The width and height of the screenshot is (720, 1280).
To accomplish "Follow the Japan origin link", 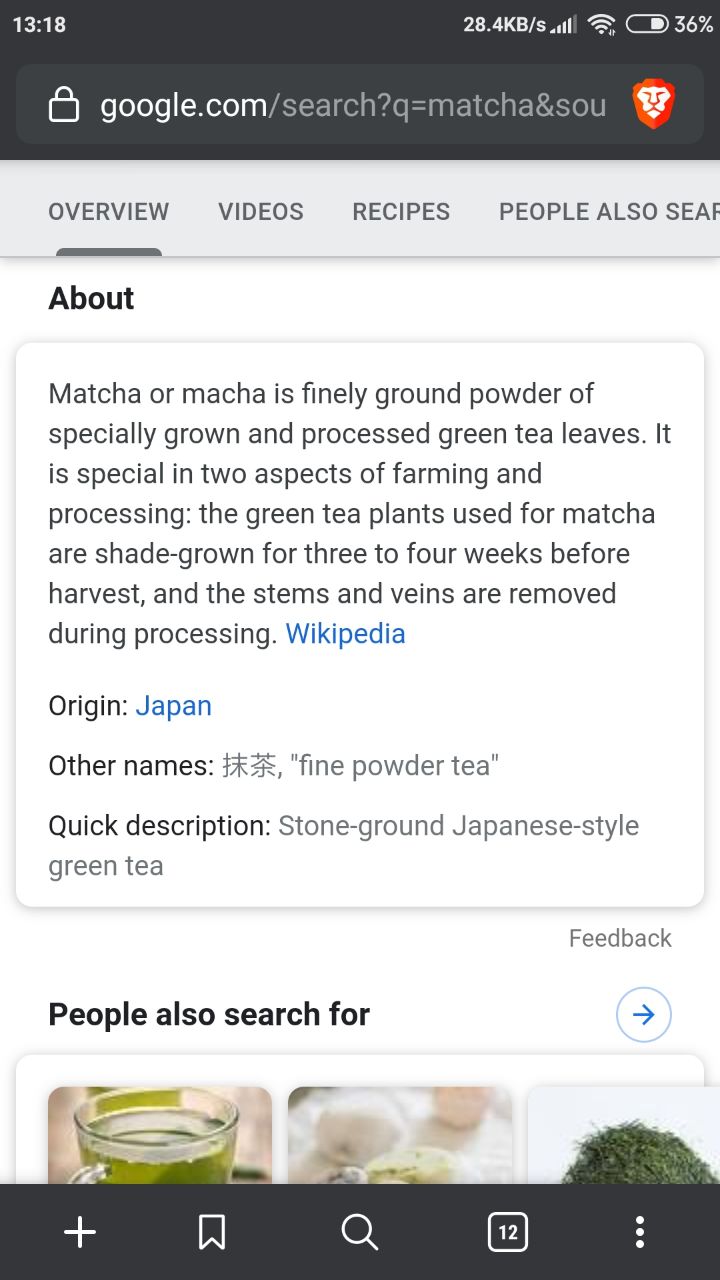I will click(x=174, y=706).
